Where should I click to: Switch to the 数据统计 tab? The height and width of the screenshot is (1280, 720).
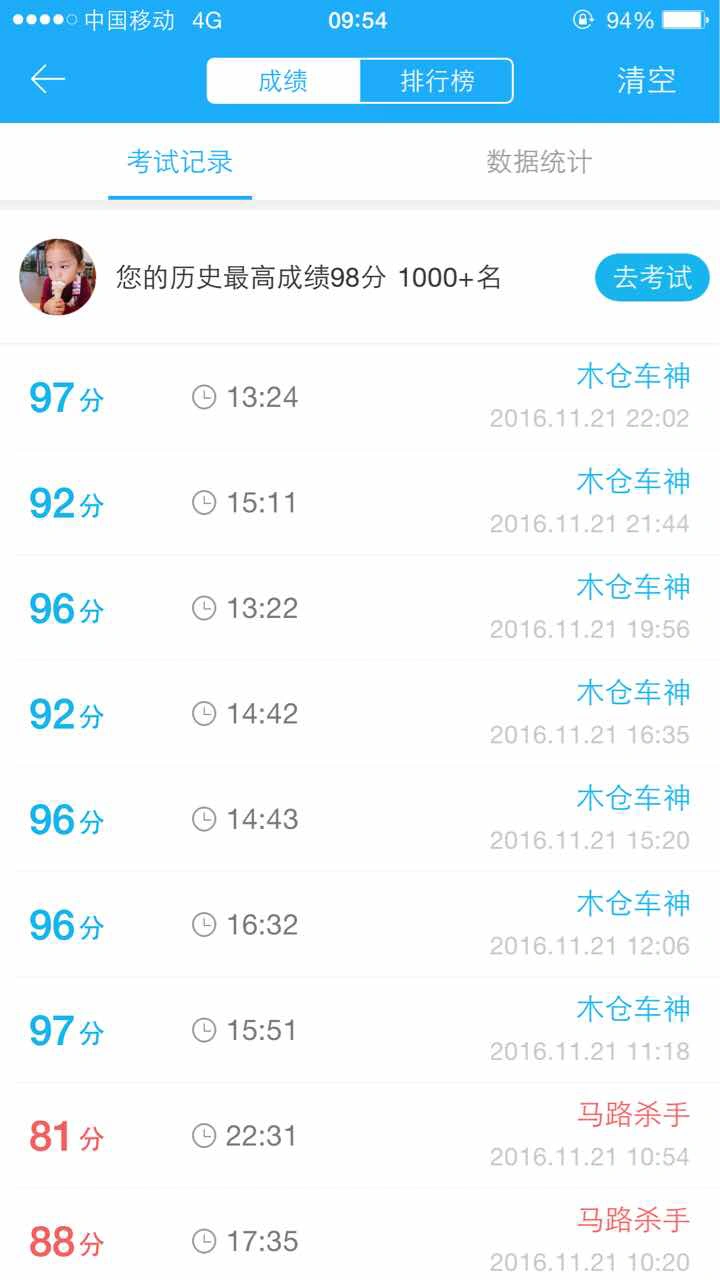click(539, 162)
